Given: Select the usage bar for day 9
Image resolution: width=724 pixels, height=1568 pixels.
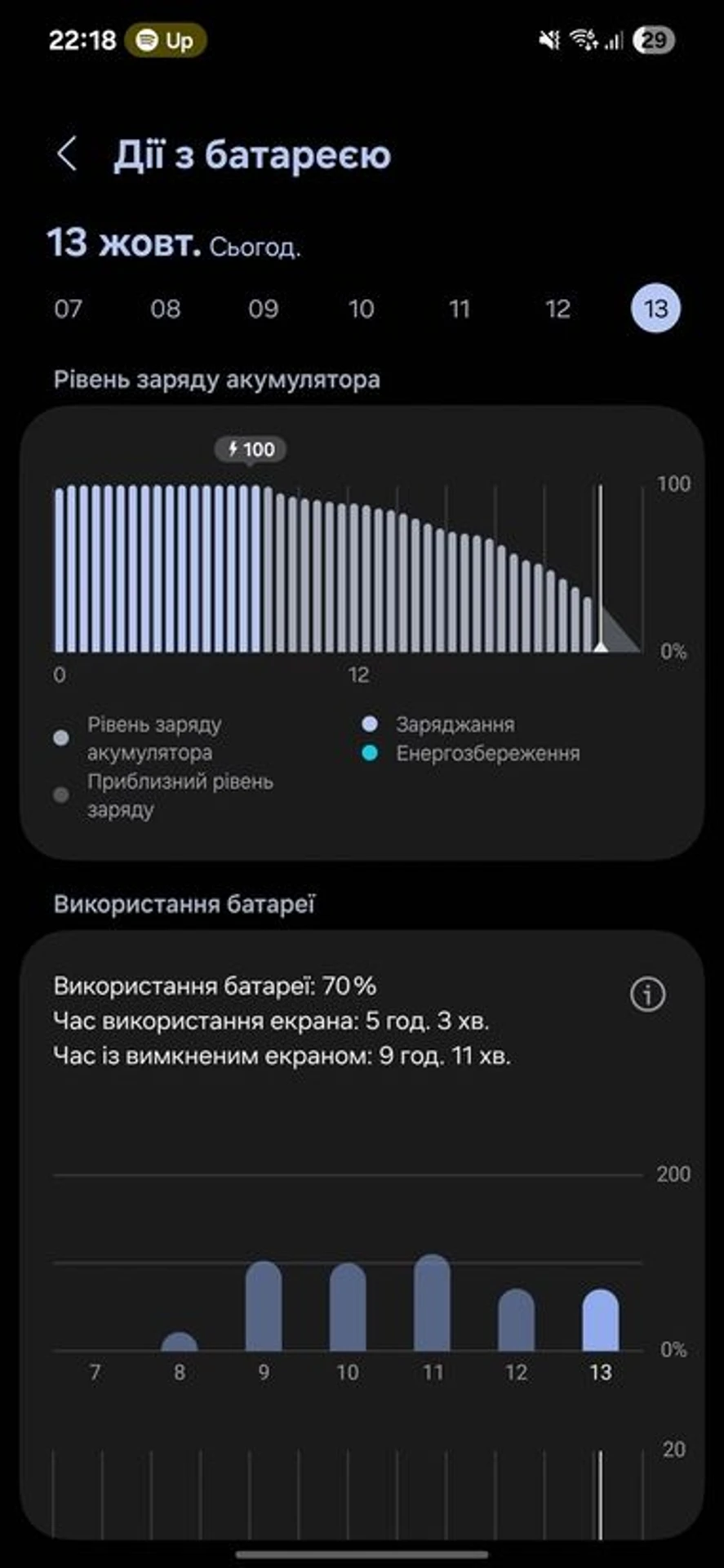Looking at the screenshot, I should (264, 1307).
